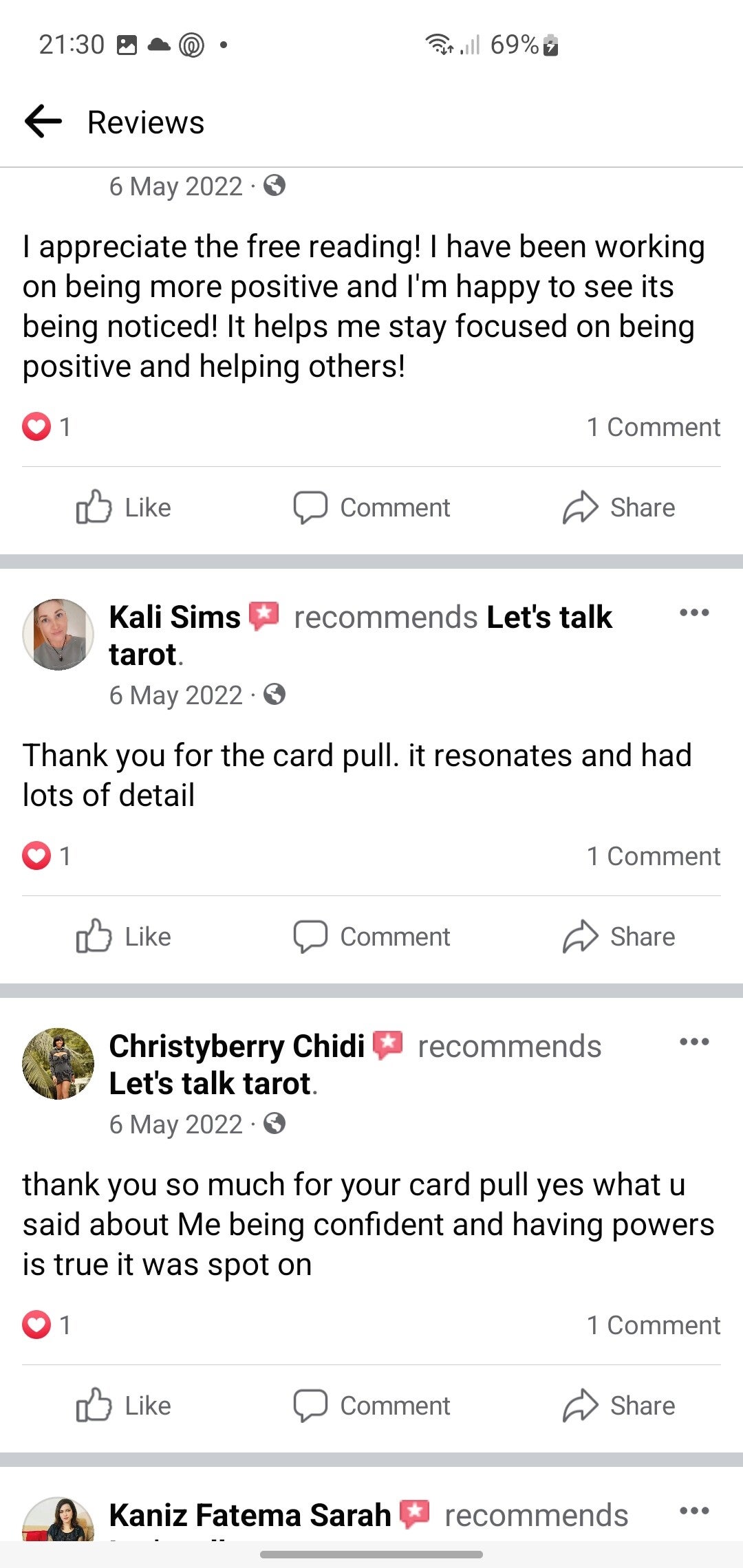
Task: Like the review about the free reading
Action: pos(124,508)
